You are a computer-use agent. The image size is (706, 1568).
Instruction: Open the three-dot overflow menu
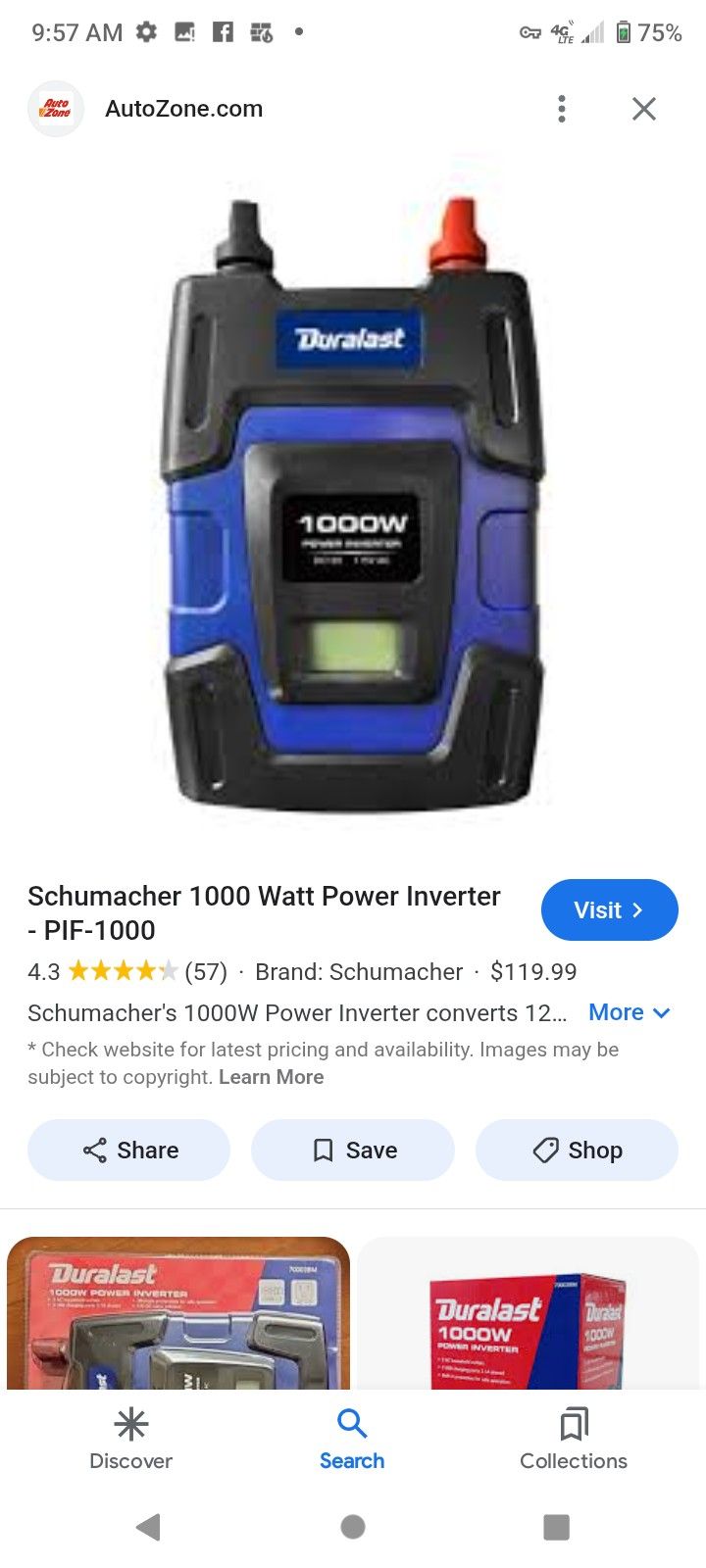click(561, 109)
